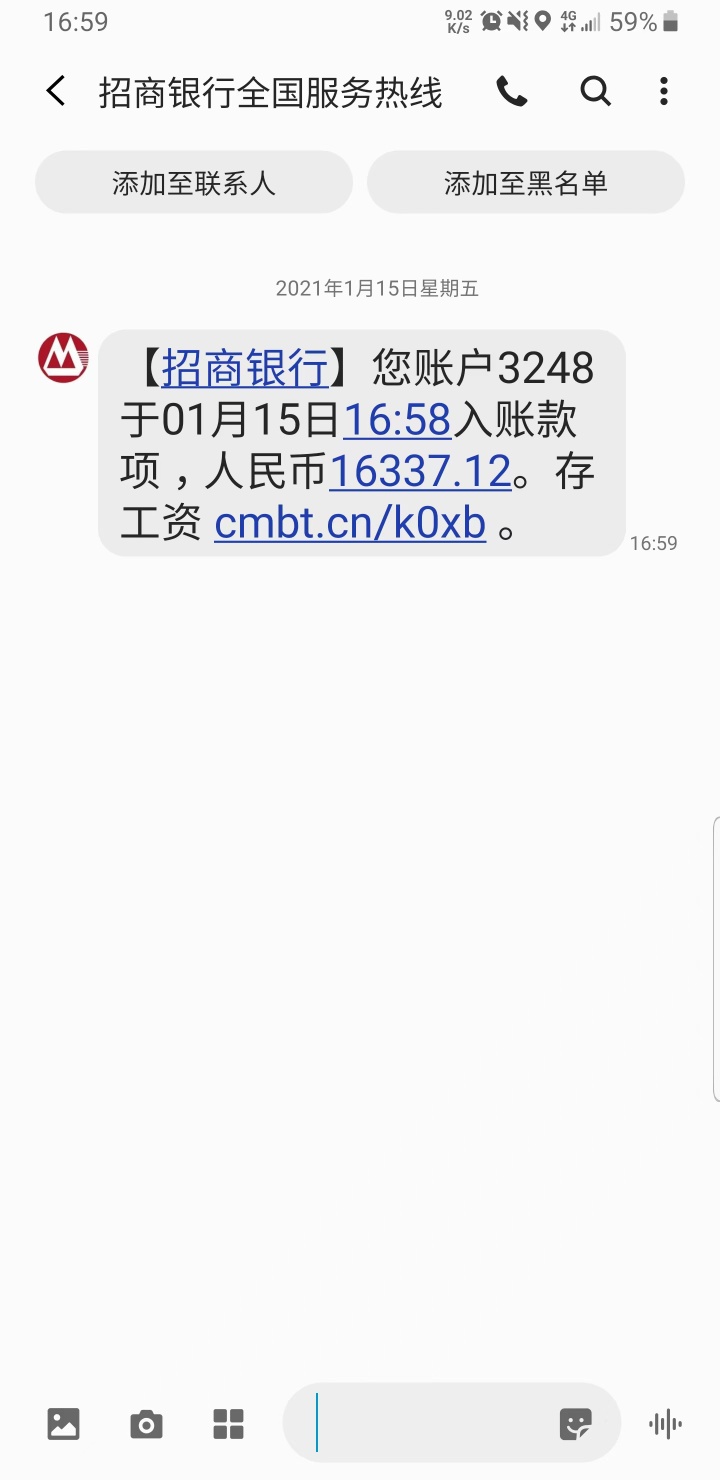The image size is (720, 1480).
Task: Focus the message text input field
Action: [430, 1423]
